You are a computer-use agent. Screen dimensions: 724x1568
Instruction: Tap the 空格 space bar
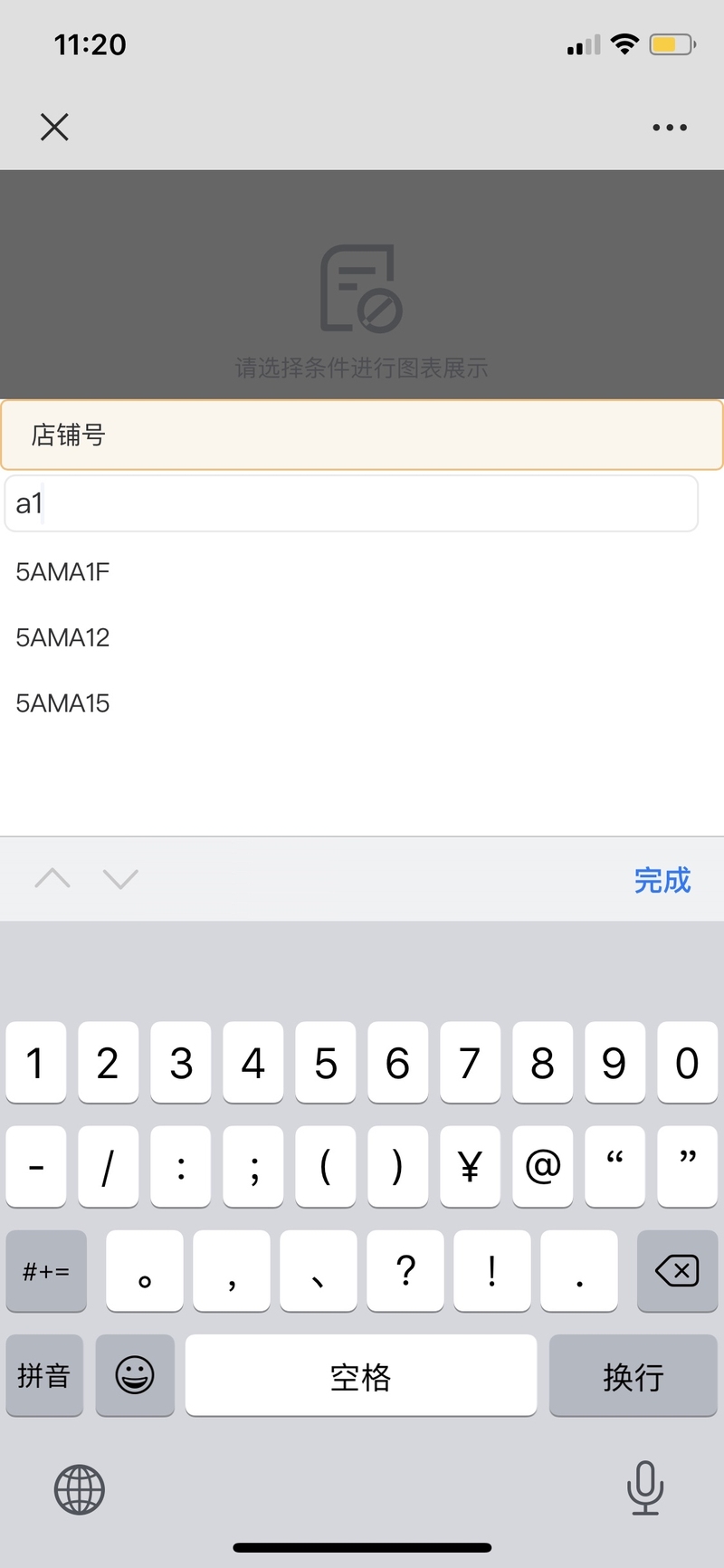pyautogui.click(x=361, y=1375)
